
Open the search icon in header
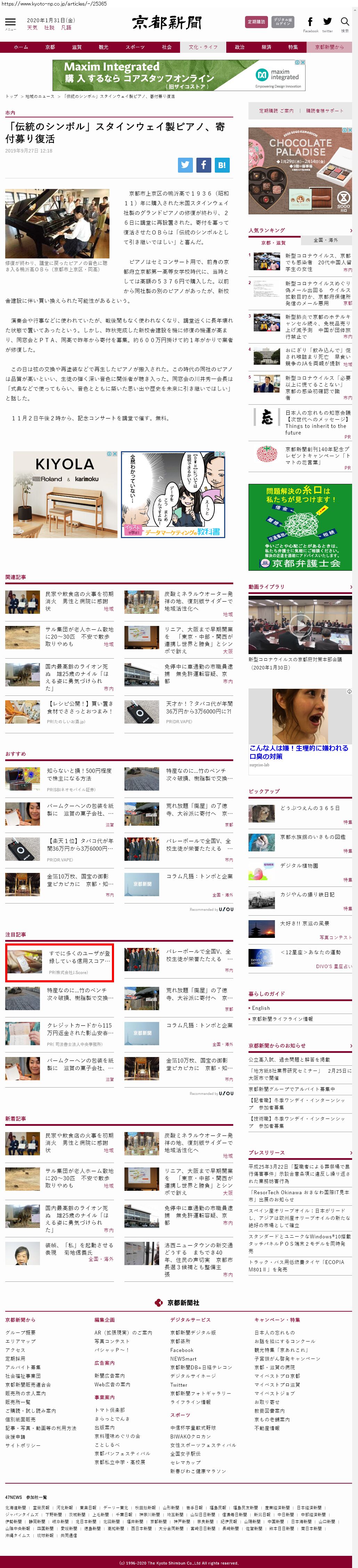pos(344,23)
